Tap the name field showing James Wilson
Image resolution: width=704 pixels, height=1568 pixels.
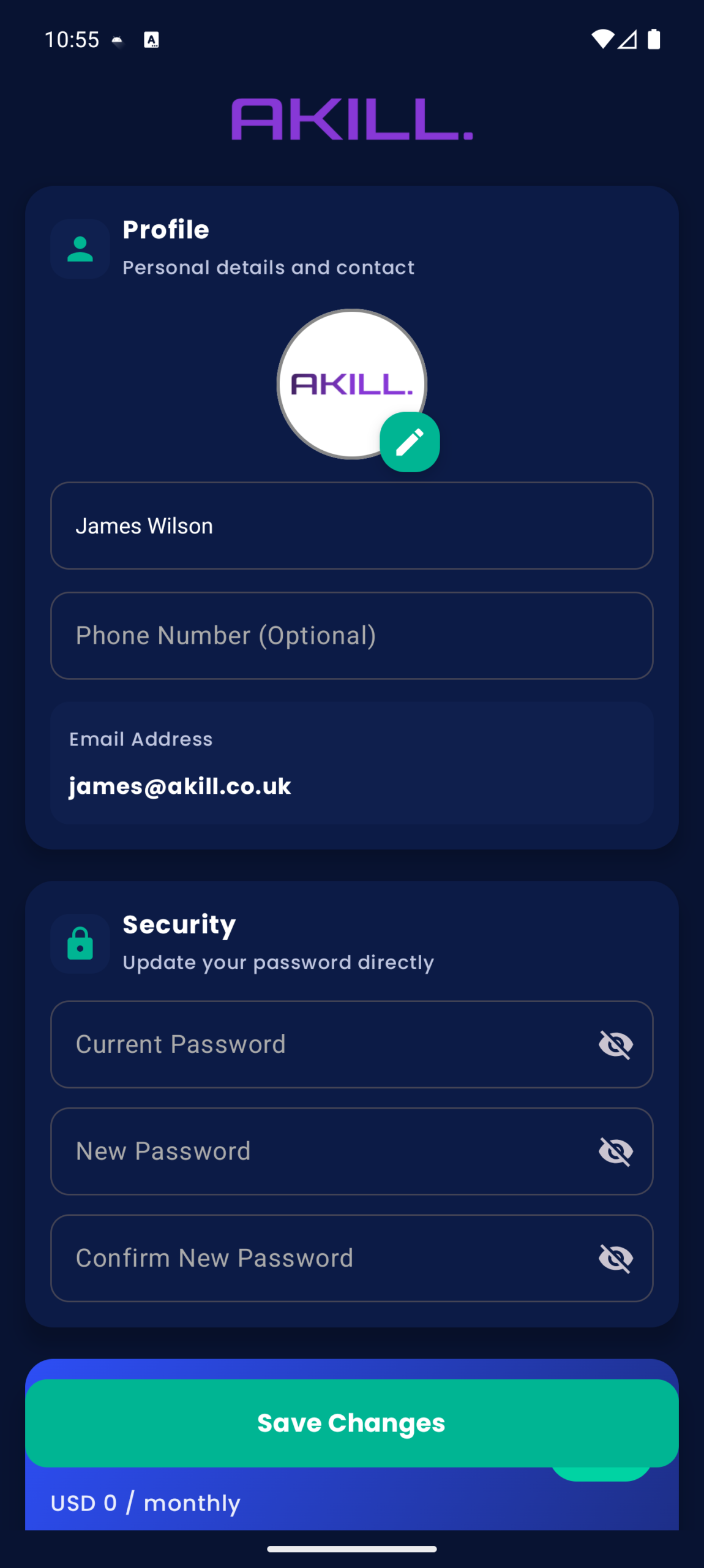coord(351,526)
